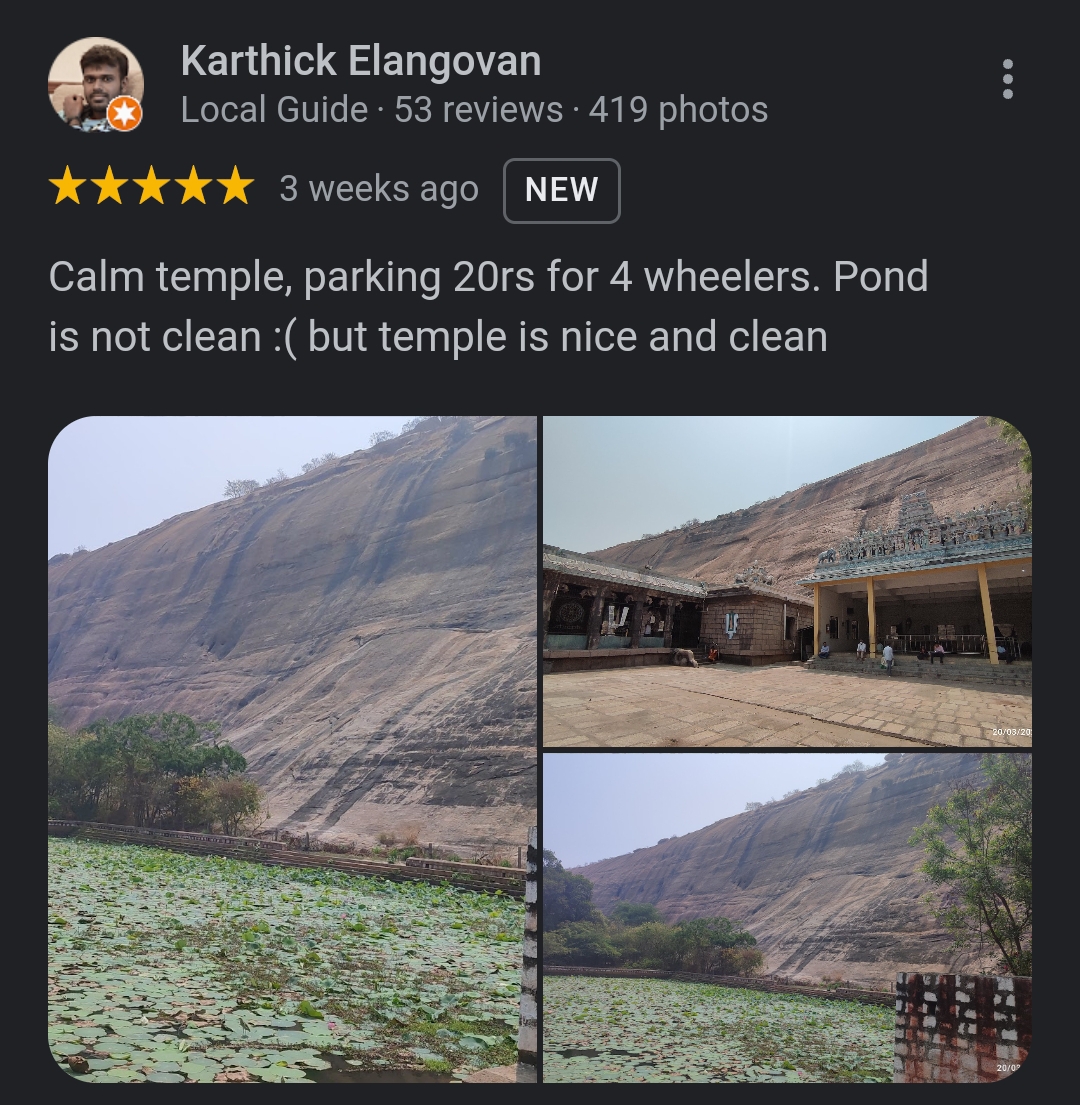Open Karthick Elangovan's profile picture
This screenshot has width=1080, height=1105.
(95, 85)
